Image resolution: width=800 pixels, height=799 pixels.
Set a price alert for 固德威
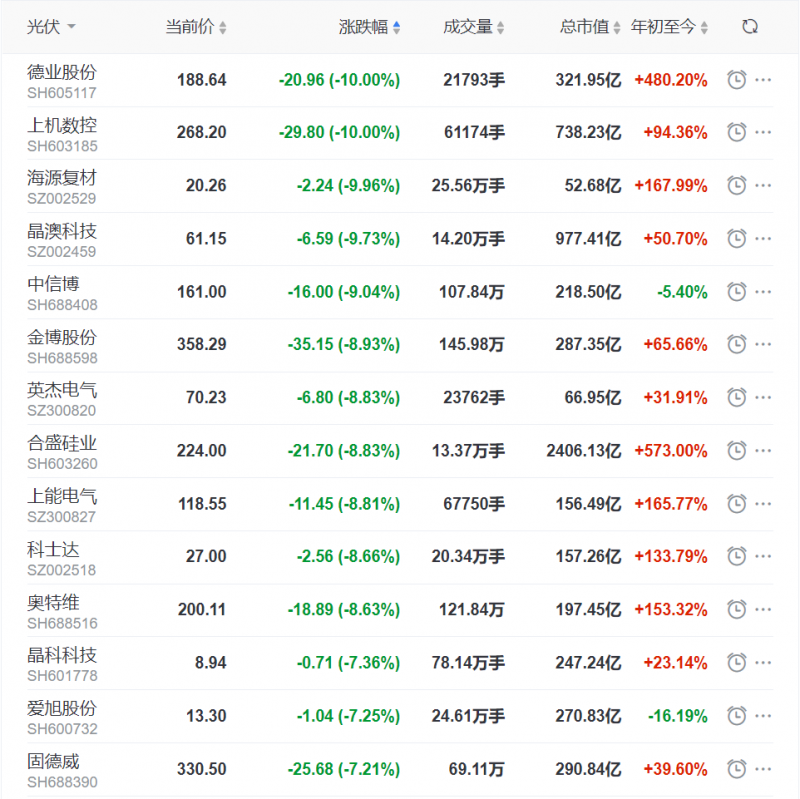pyautogui.click(x=736, y=768)
